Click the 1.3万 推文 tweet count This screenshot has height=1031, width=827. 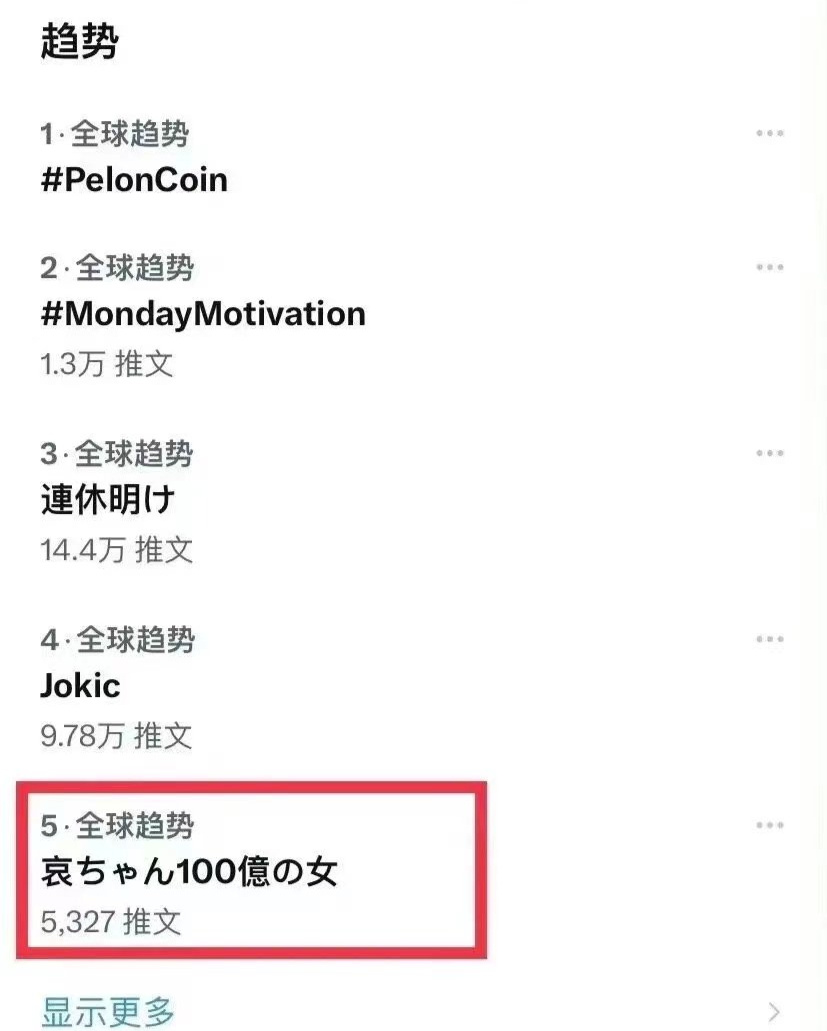[x=107, y=364]
